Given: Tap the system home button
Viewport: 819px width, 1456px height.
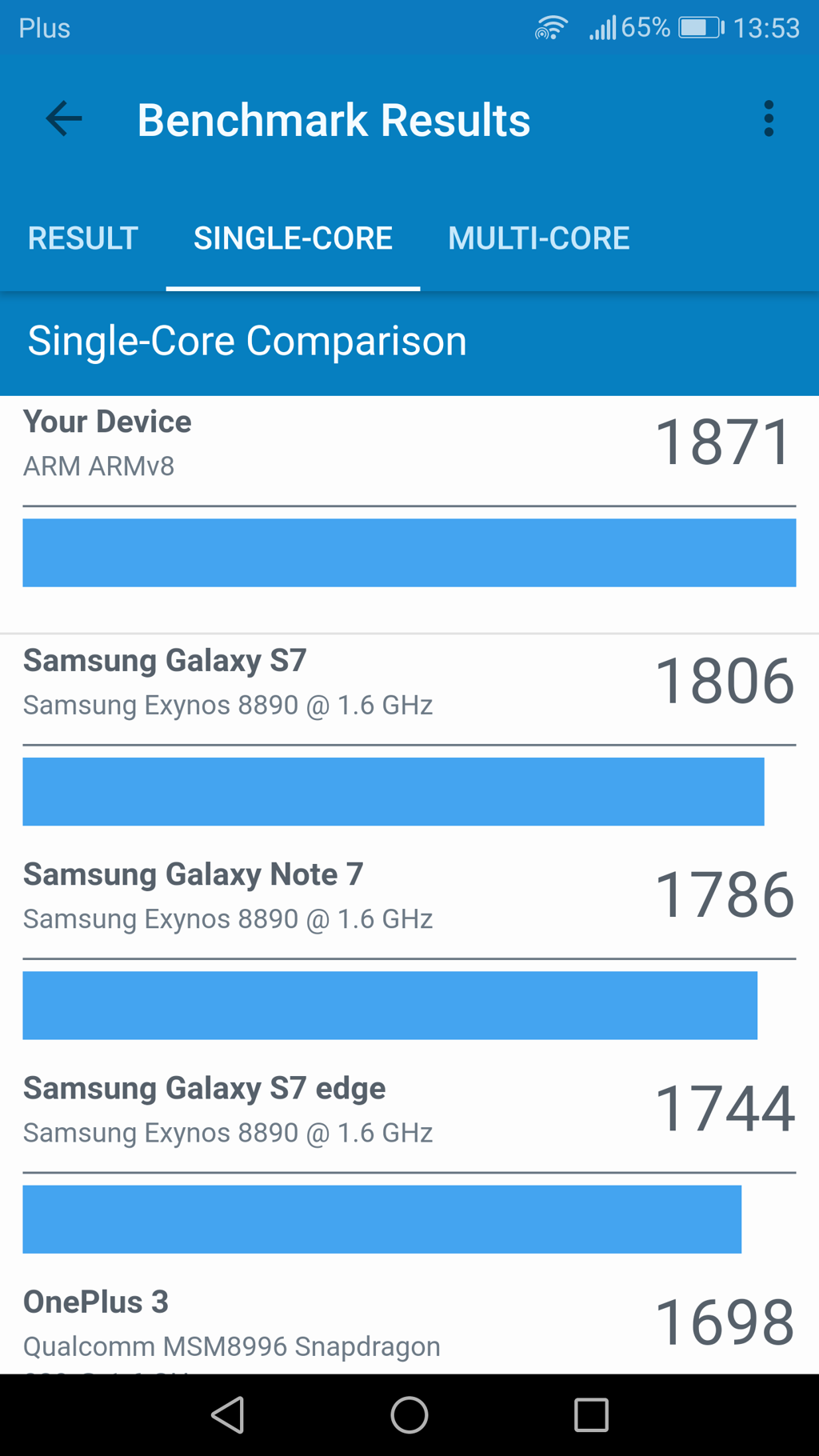Looking at the screenshot, I should pyautogui.click(x=409, y=1414).
